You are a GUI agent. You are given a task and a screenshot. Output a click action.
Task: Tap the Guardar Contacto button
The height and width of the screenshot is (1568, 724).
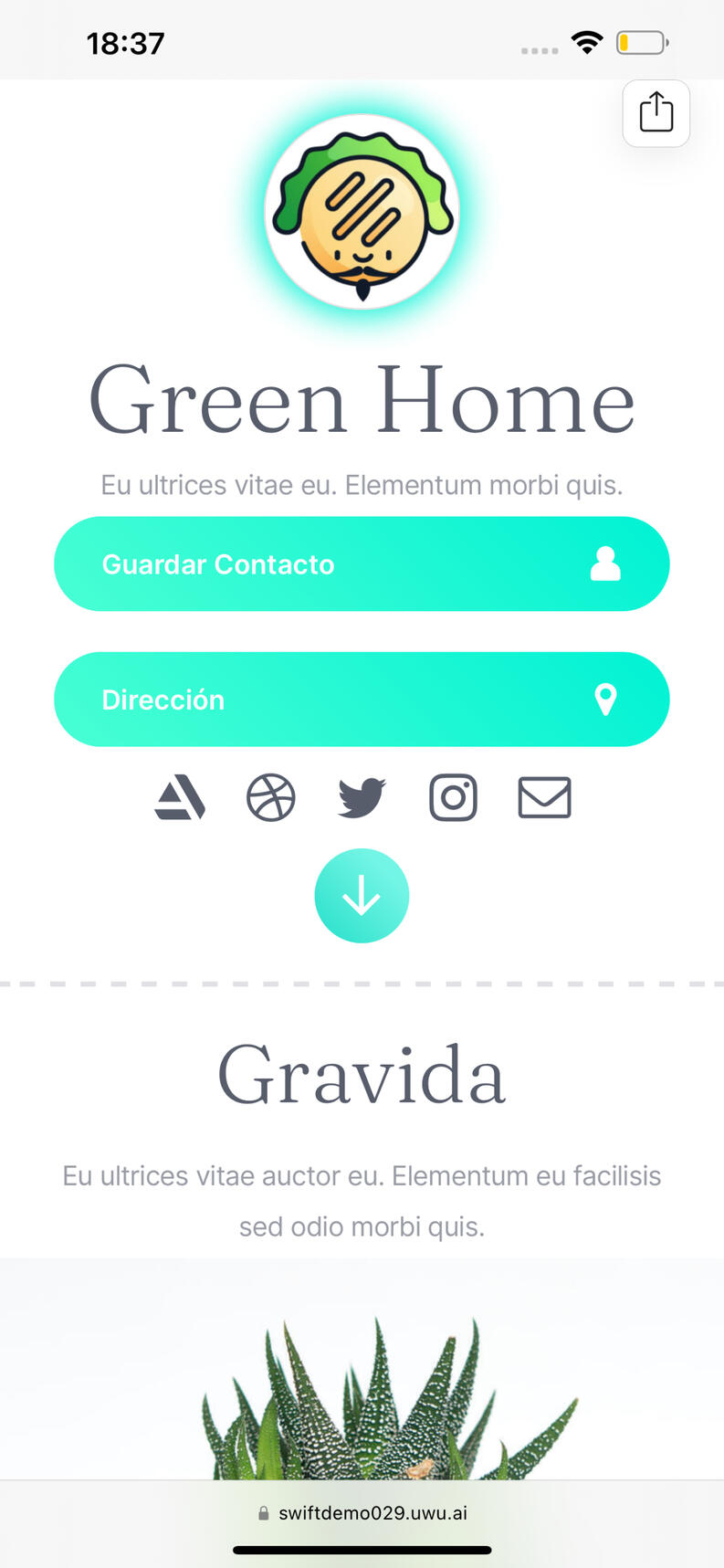362,564
